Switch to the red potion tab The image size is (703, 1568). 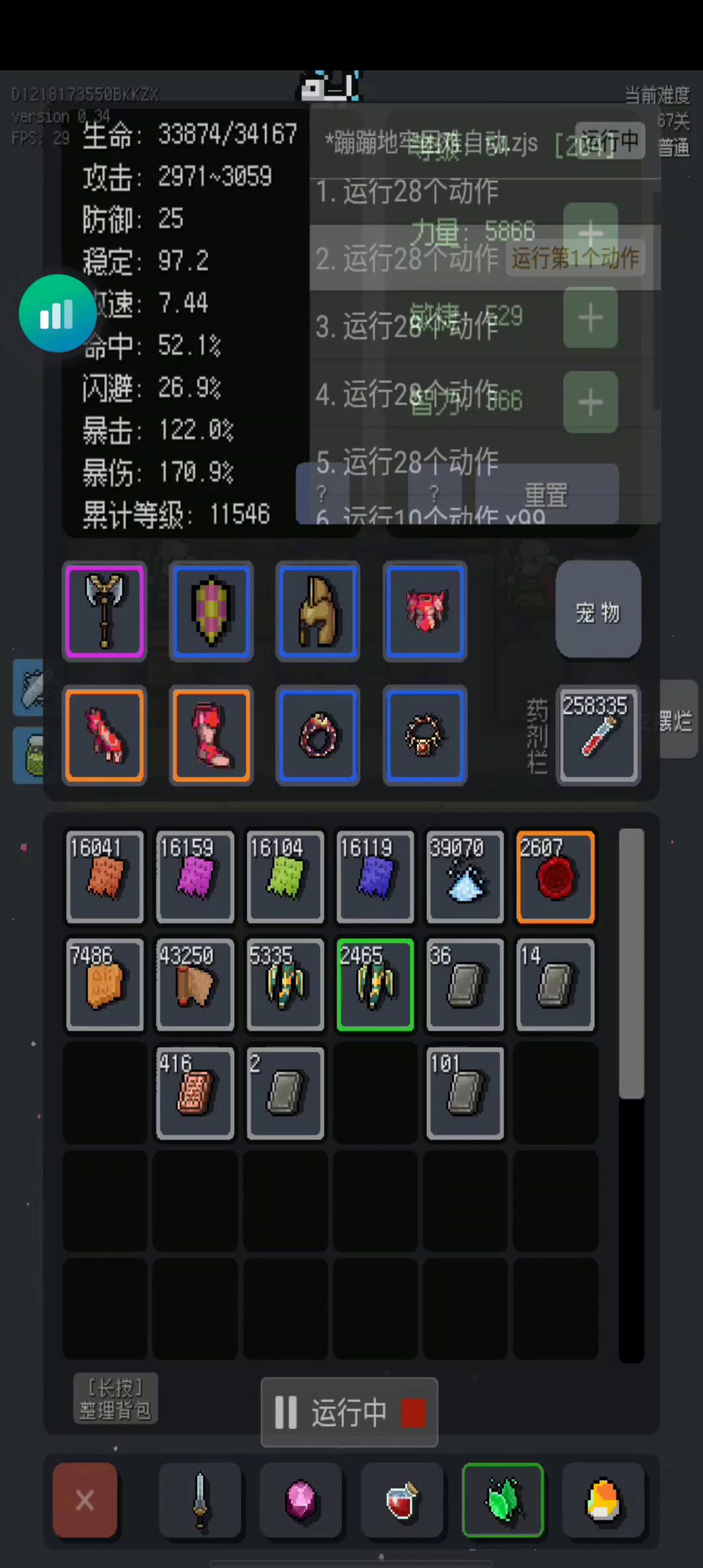coord(402,1500)
